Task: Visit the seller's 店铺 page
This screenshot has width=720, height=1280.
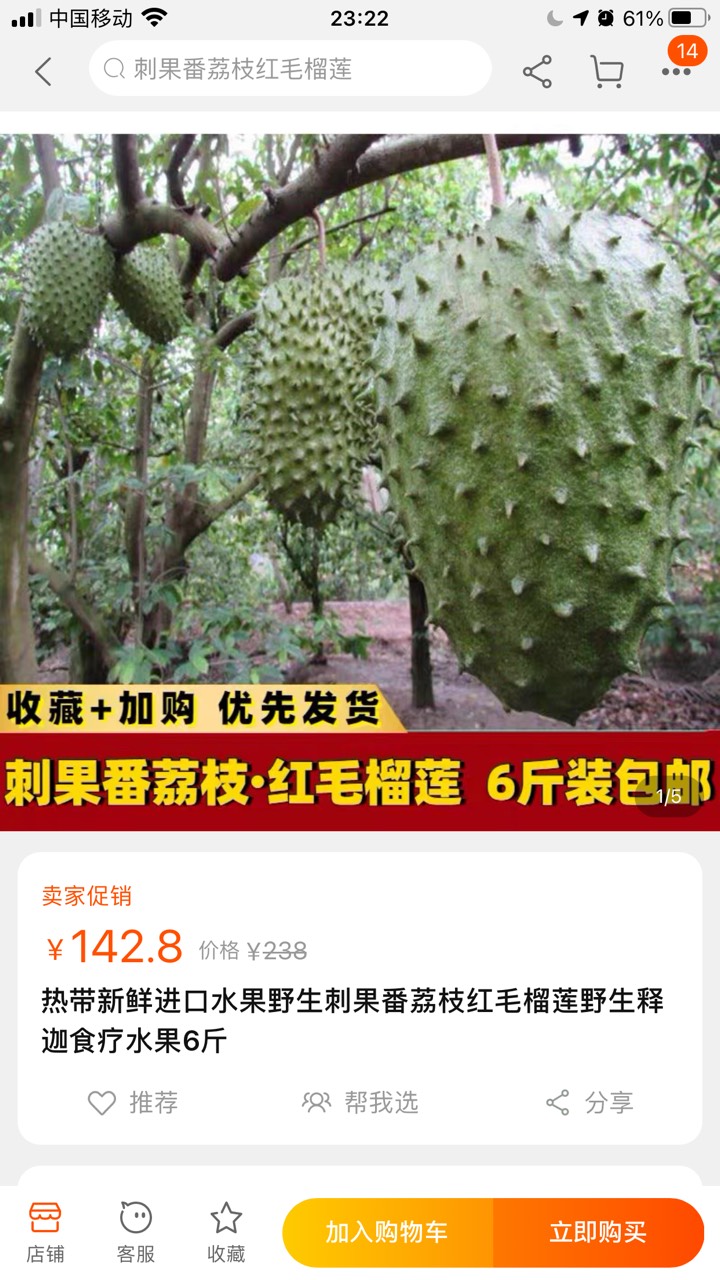Action: 45,1233
